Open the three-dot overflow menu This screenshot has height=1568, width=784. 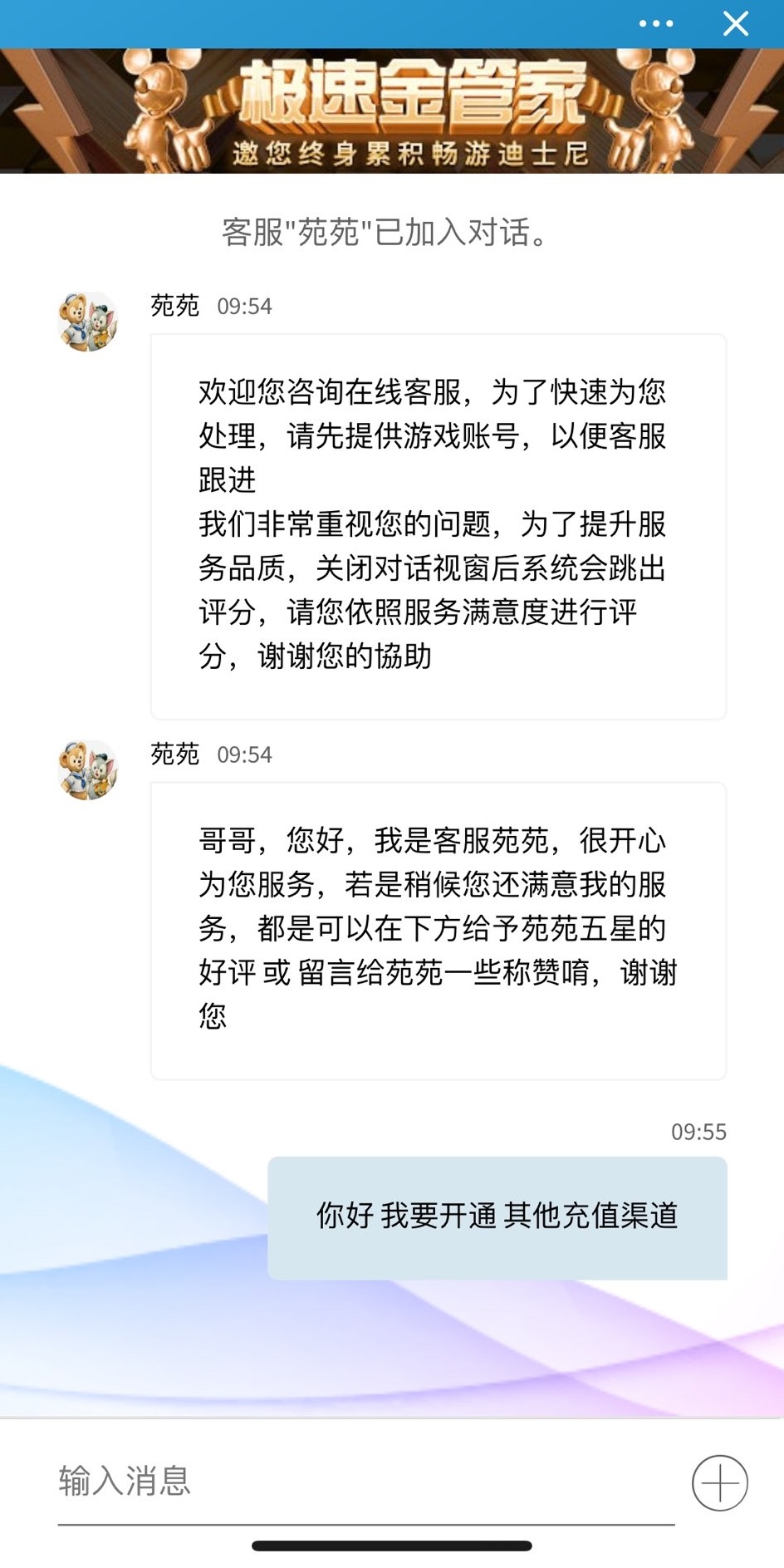(655, 23)
